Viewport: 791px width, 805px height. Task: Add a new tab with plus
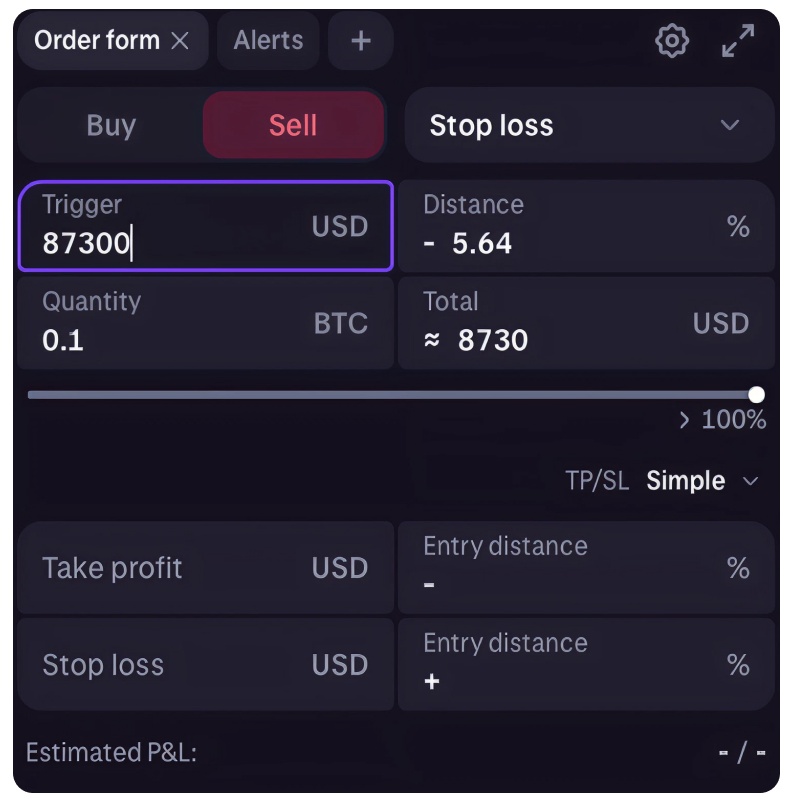click(x=361, y=41)
